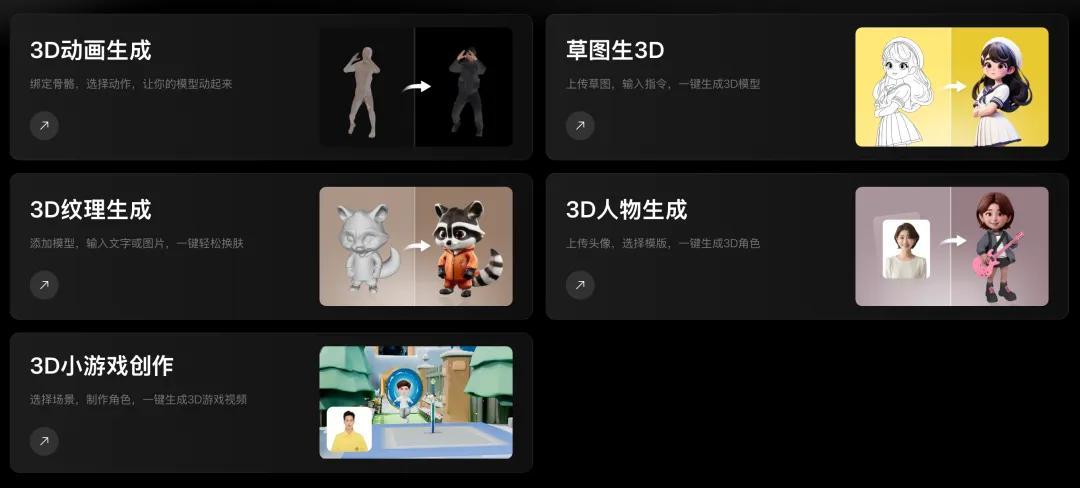
Task: Open the 3D纹理生成 card
Action: coord(91,210)
